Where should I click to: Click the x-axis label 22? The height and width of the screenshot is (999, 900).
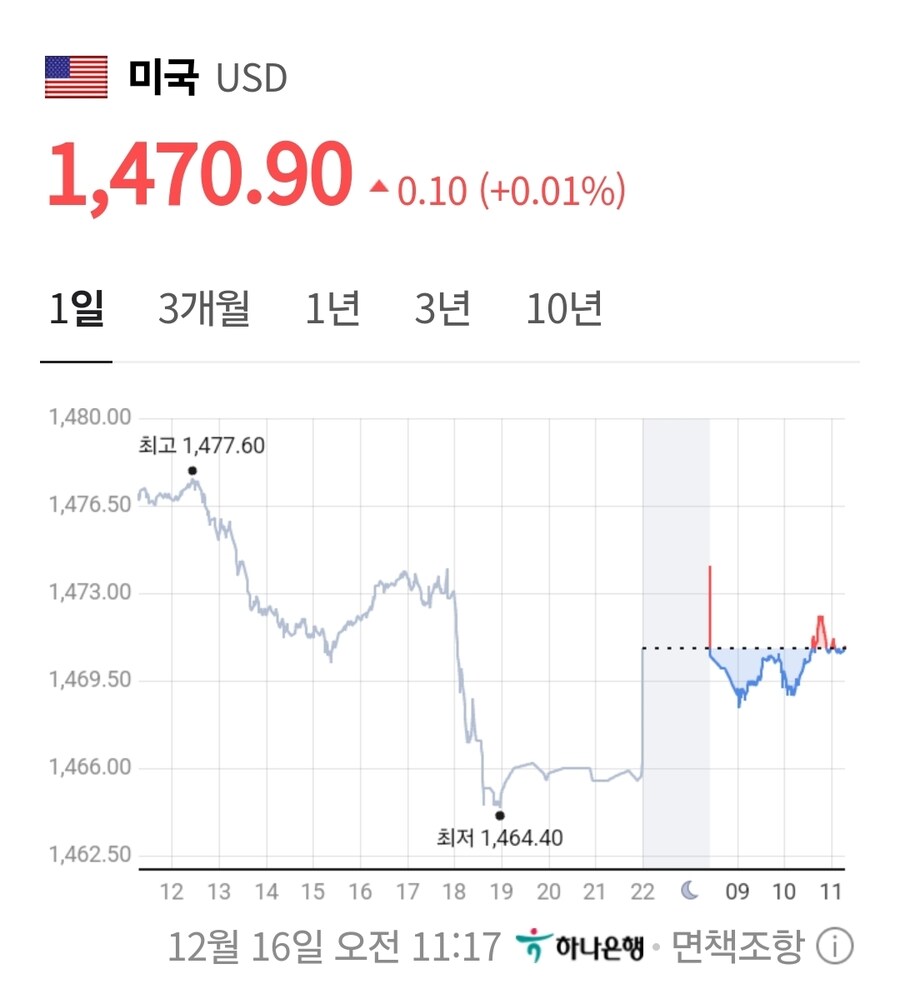click(645, 889)
